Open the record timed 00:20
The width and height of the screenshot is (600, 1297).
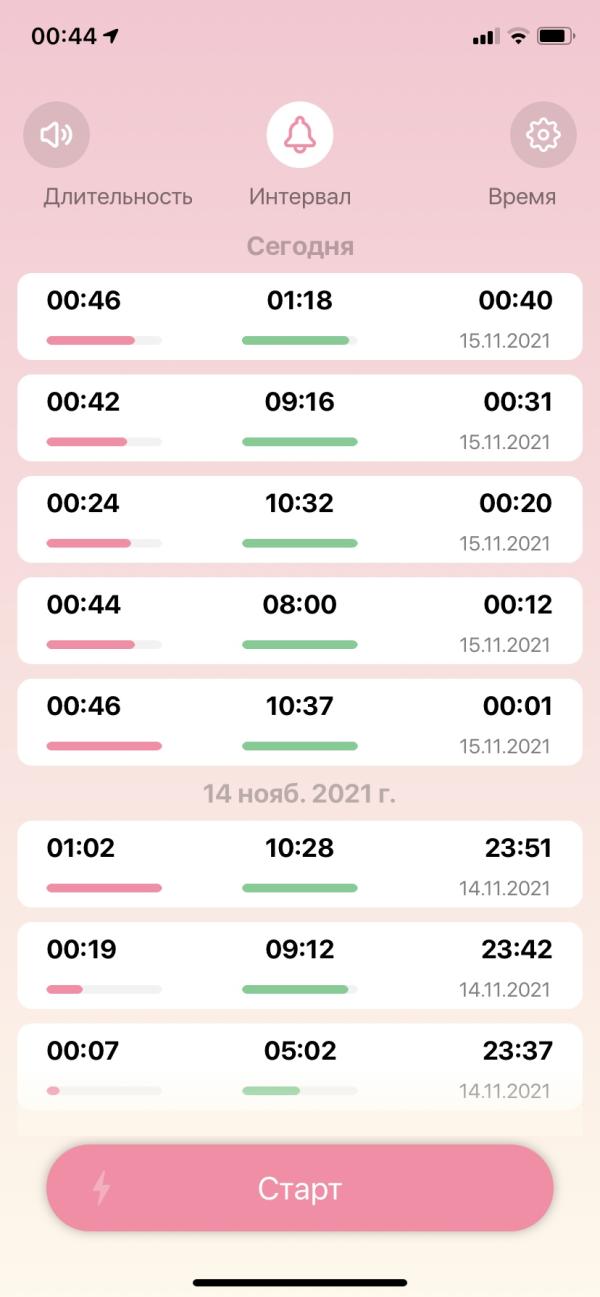pos(300,519)
